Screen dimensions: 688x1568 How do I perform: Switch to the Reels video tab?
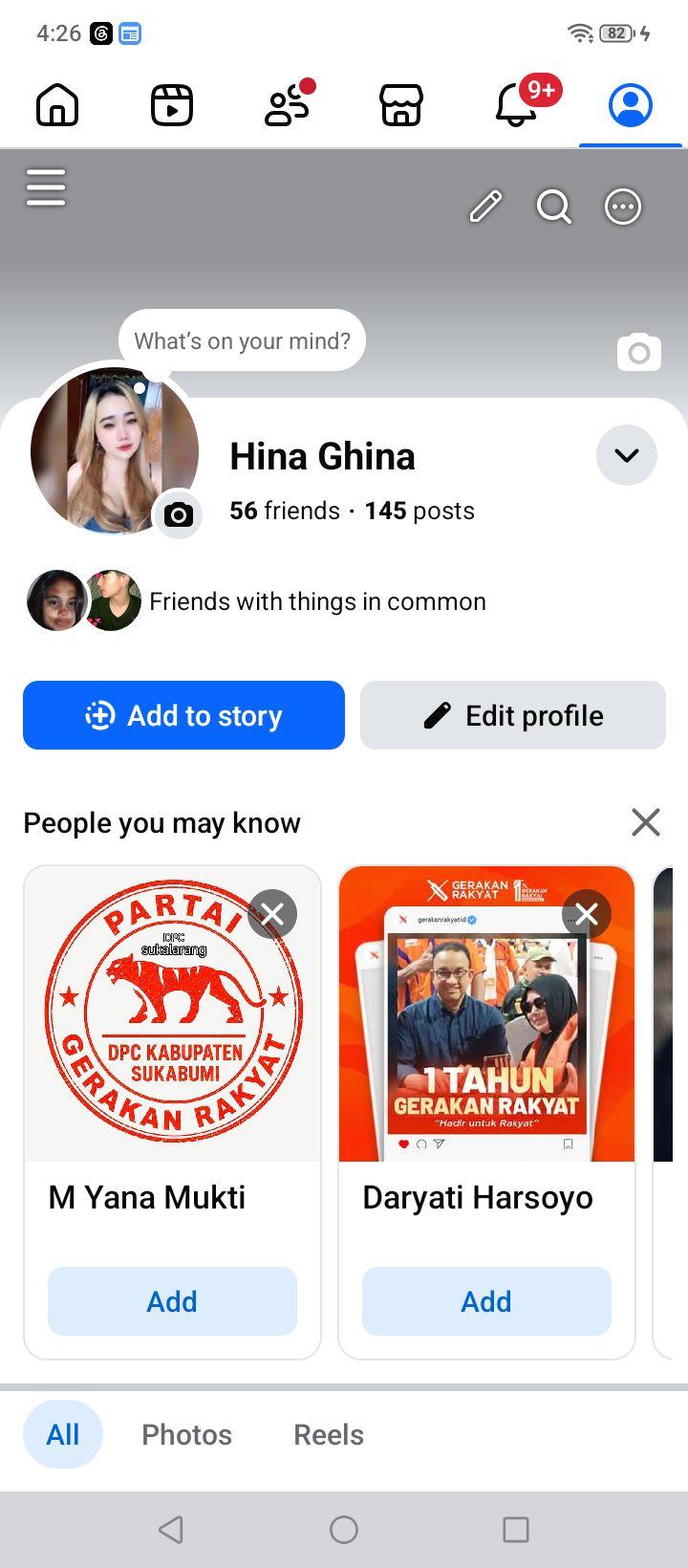pyautogui.click(x=172, y=104)
